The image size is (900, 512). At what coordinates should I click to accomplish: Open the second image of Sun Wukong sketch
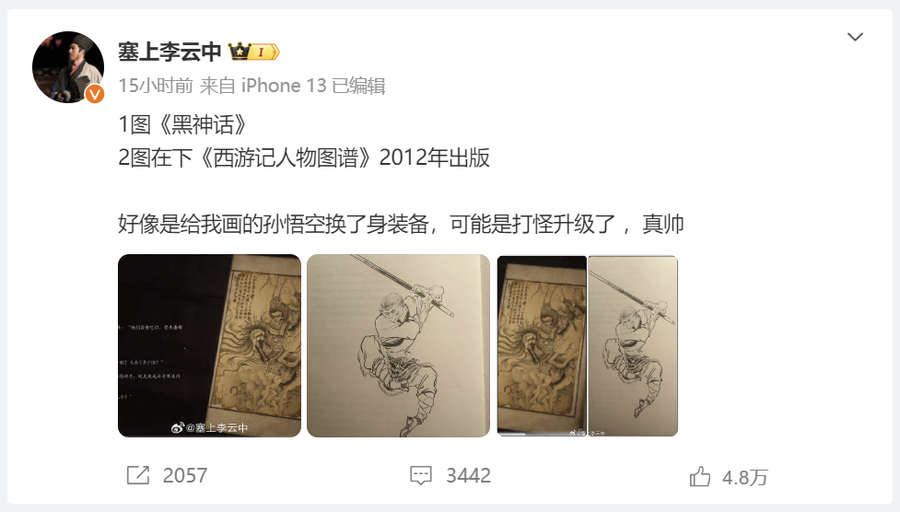[x=398, y=345]
